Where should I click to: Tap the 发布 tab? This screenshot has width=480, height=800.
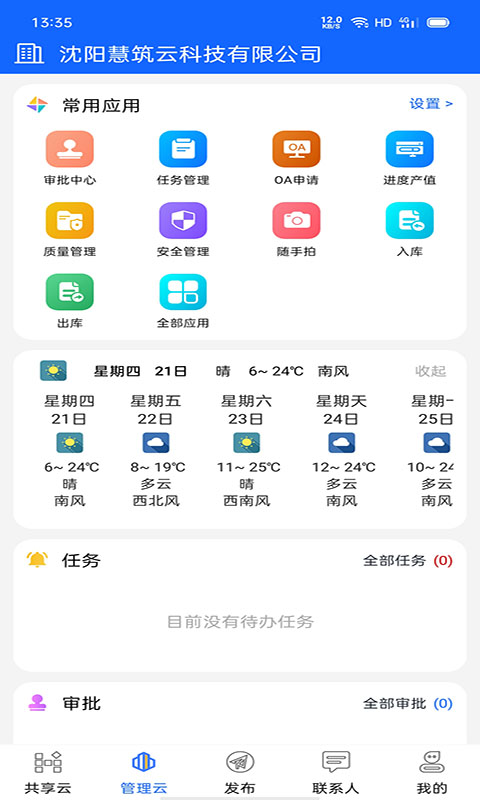coord(240,772)
